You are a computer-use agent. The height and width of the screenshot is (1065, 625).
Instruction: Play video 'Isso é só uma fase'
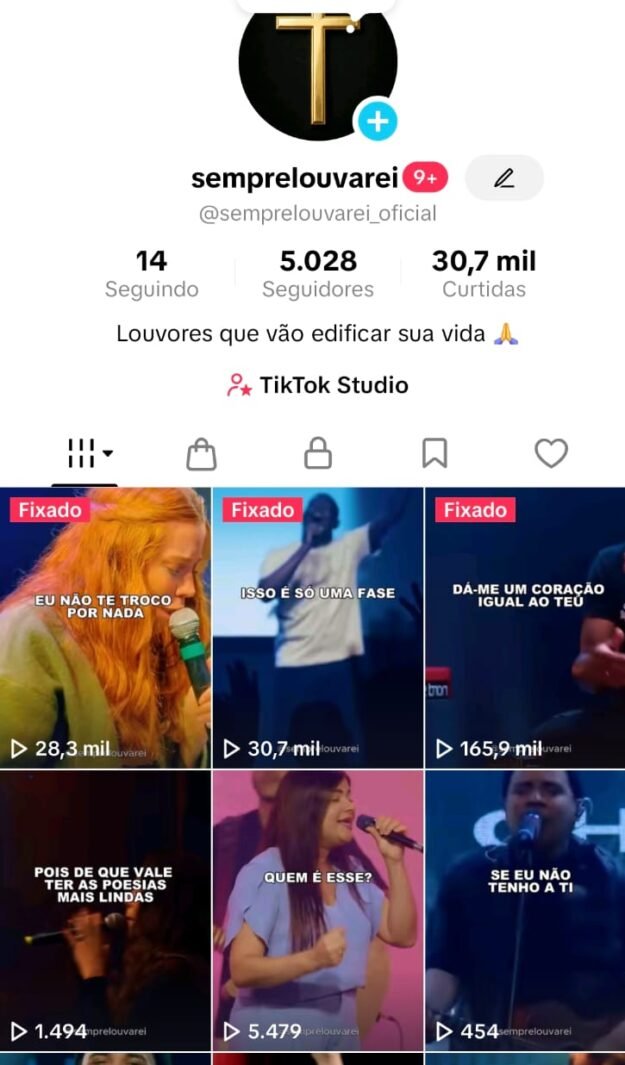(x=317, y=627)
